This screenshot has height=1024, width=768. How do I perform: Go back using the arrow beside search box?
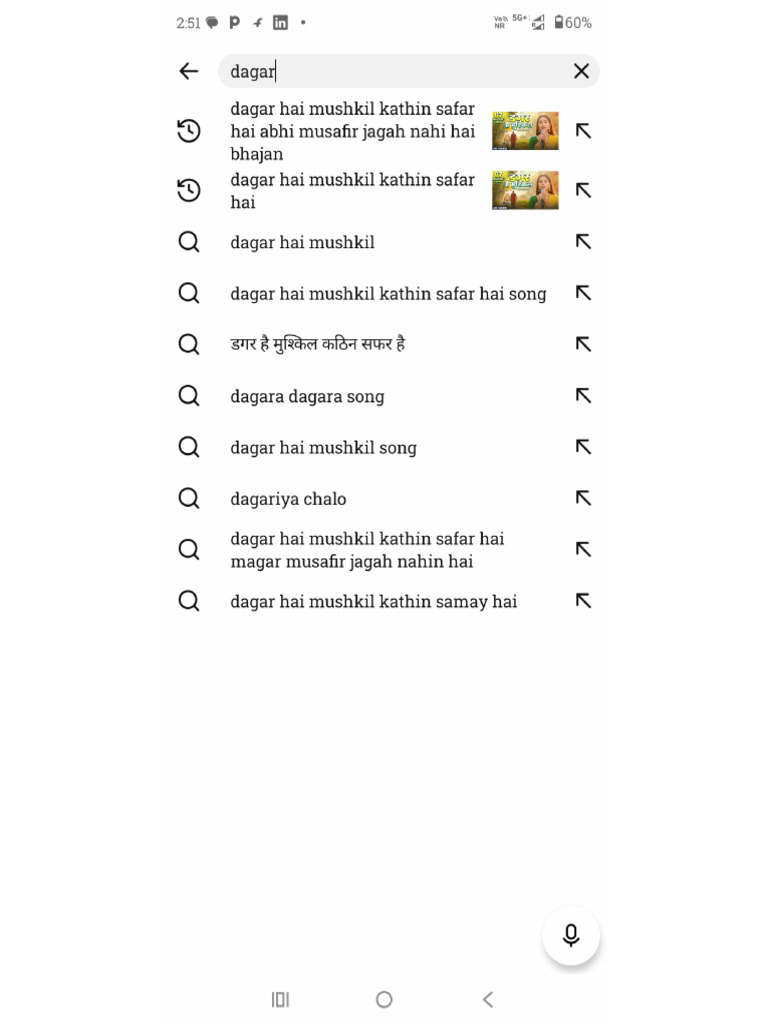[189, 71]
